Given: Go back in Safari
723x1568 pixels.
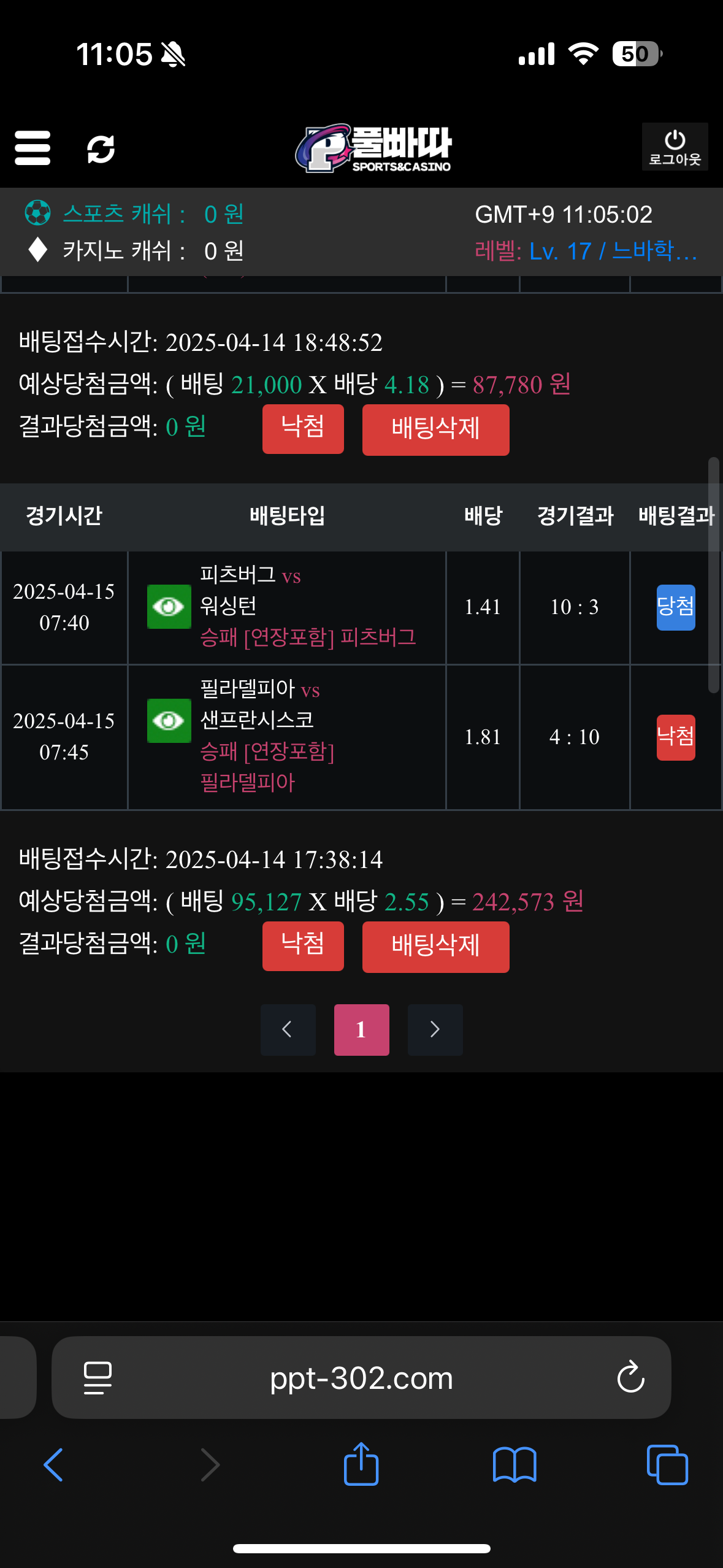Looking at the screenshot, I should pyautogui.click(x=53, y=1465).
